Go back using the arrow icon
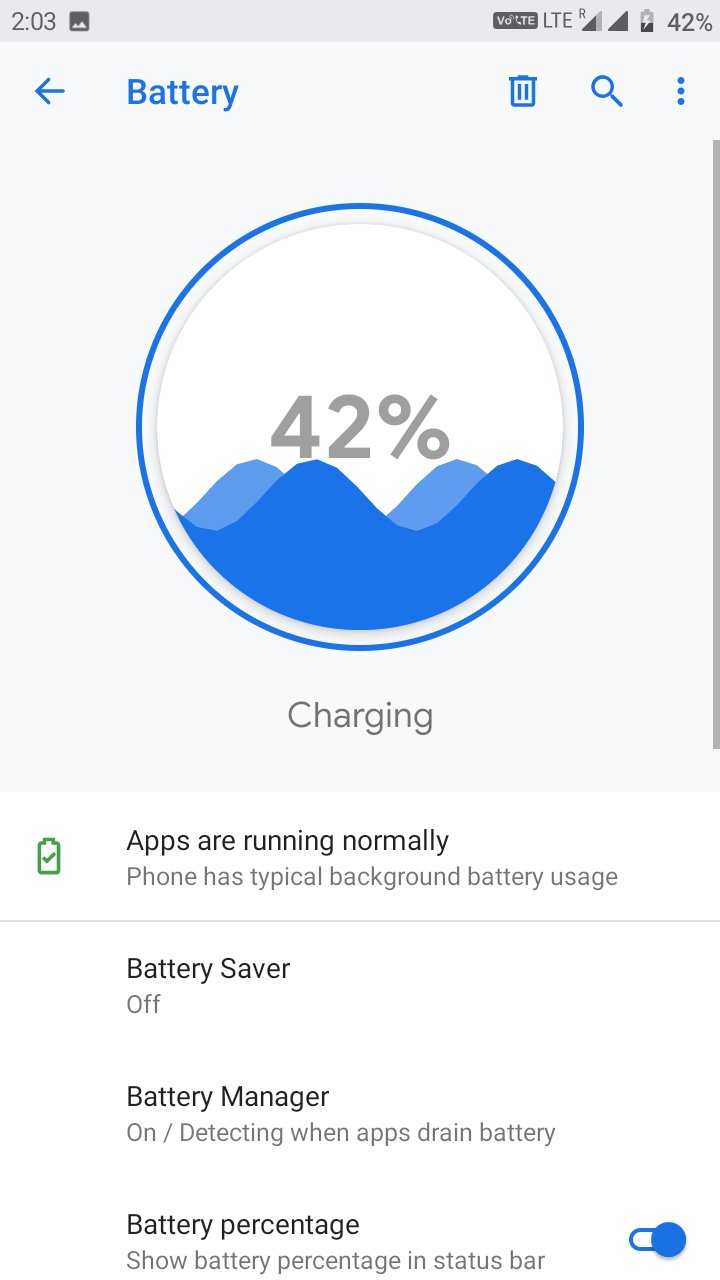This screenshot has width=720, height=1280. tap(49, 92)
